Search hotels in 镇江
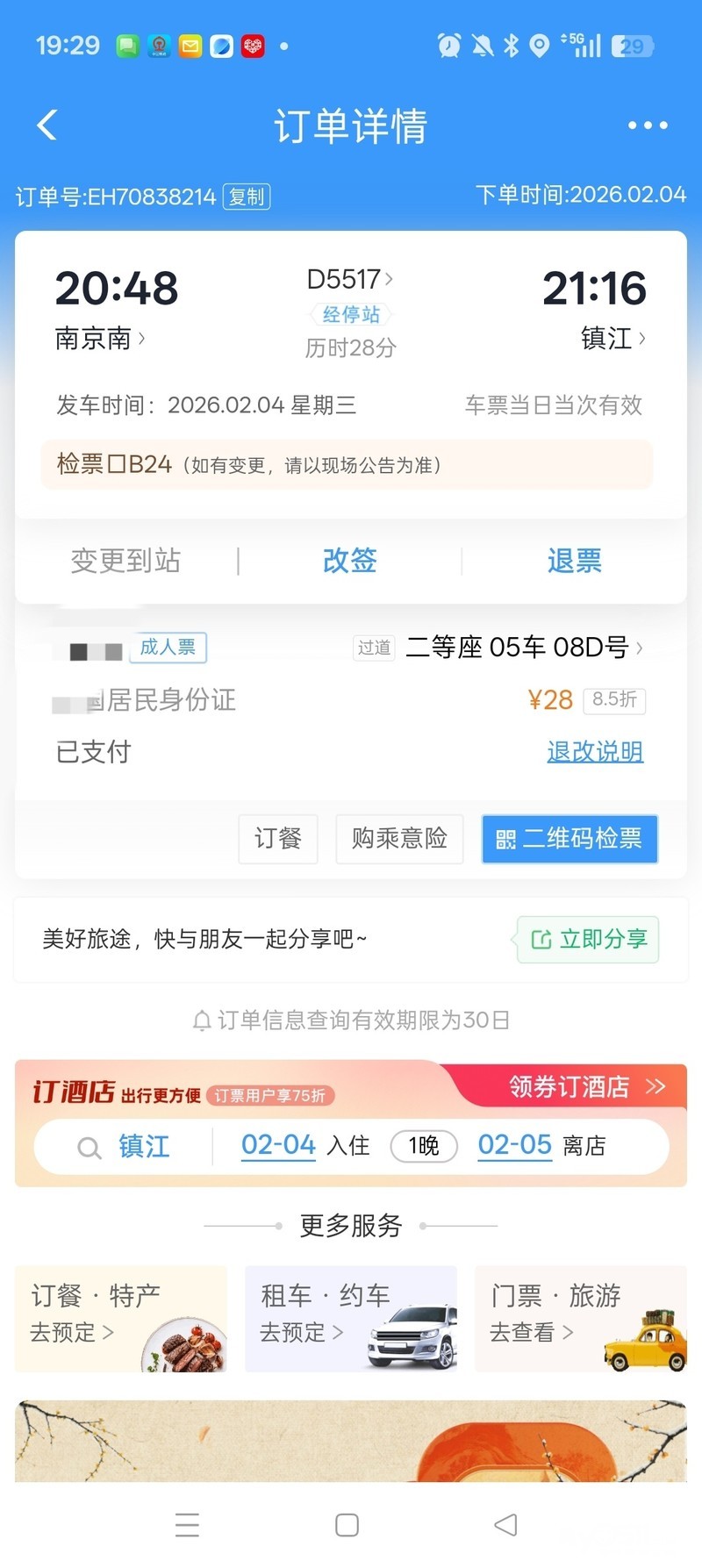702x1568 pixels. pyautogui.click(x=143, y=1146)
